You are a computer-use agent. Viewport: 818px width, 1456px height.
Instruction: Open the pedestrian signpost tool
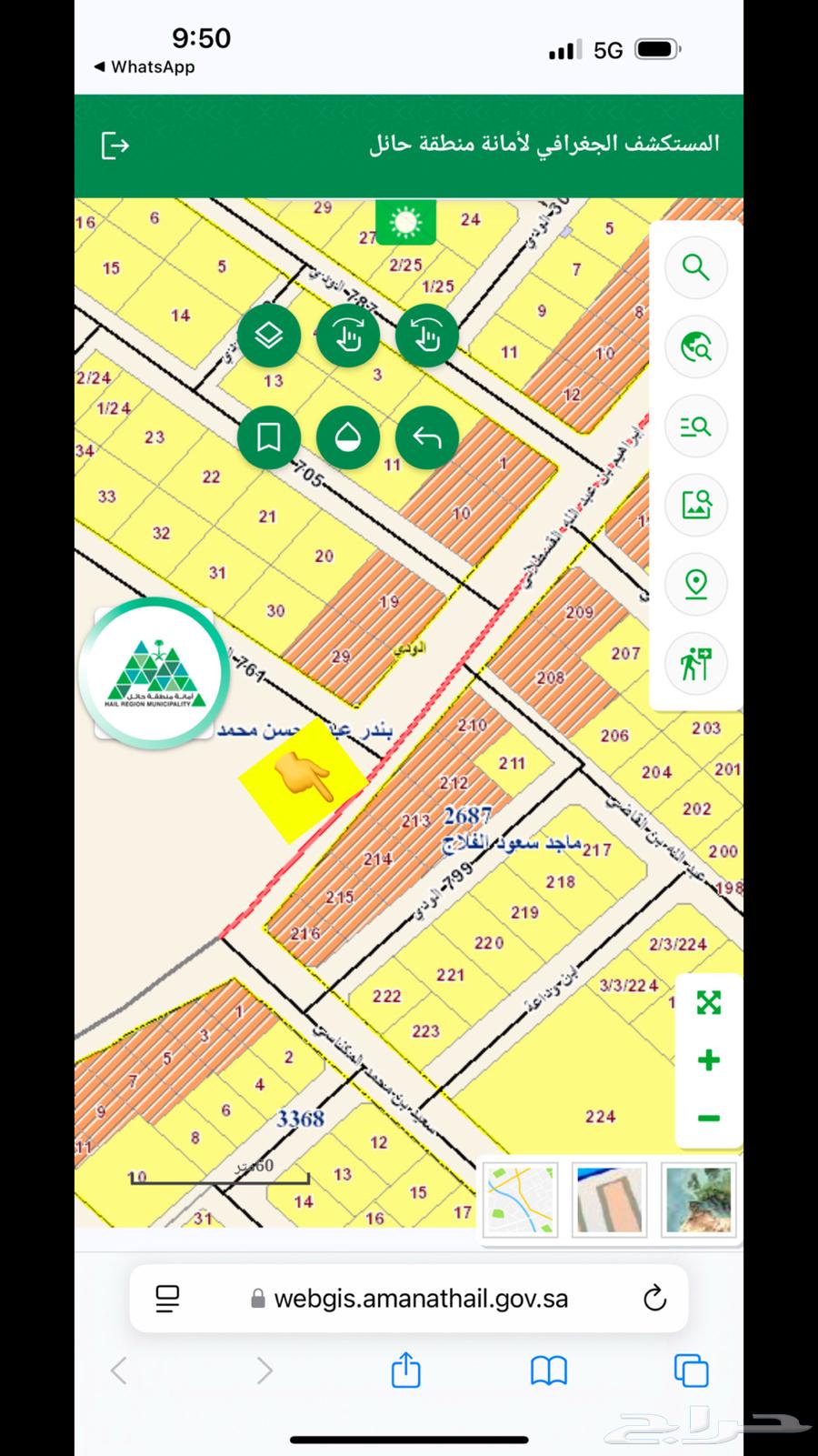[695, 662]
